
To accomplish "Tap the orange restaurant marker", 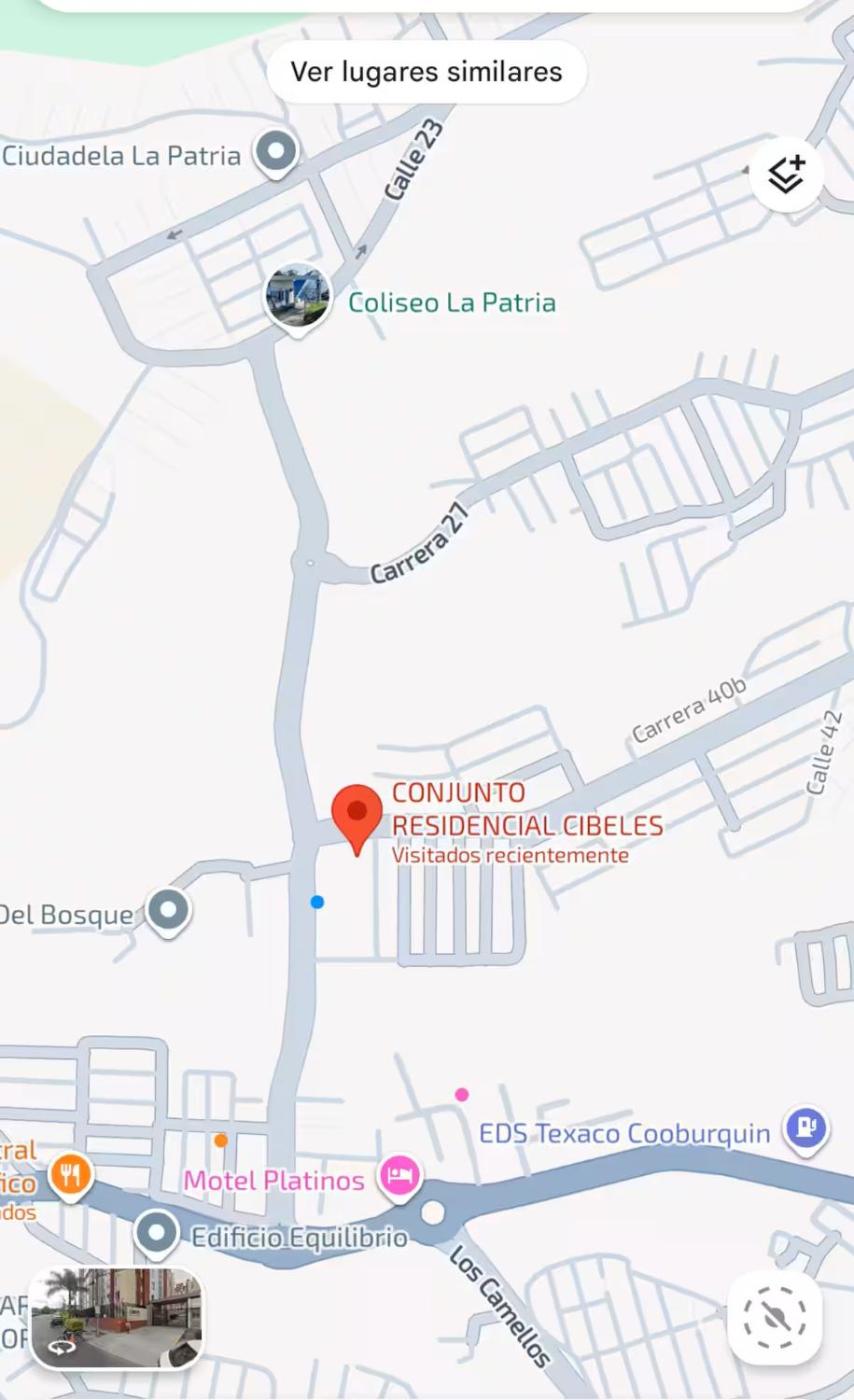I will tap(70, 1176).
